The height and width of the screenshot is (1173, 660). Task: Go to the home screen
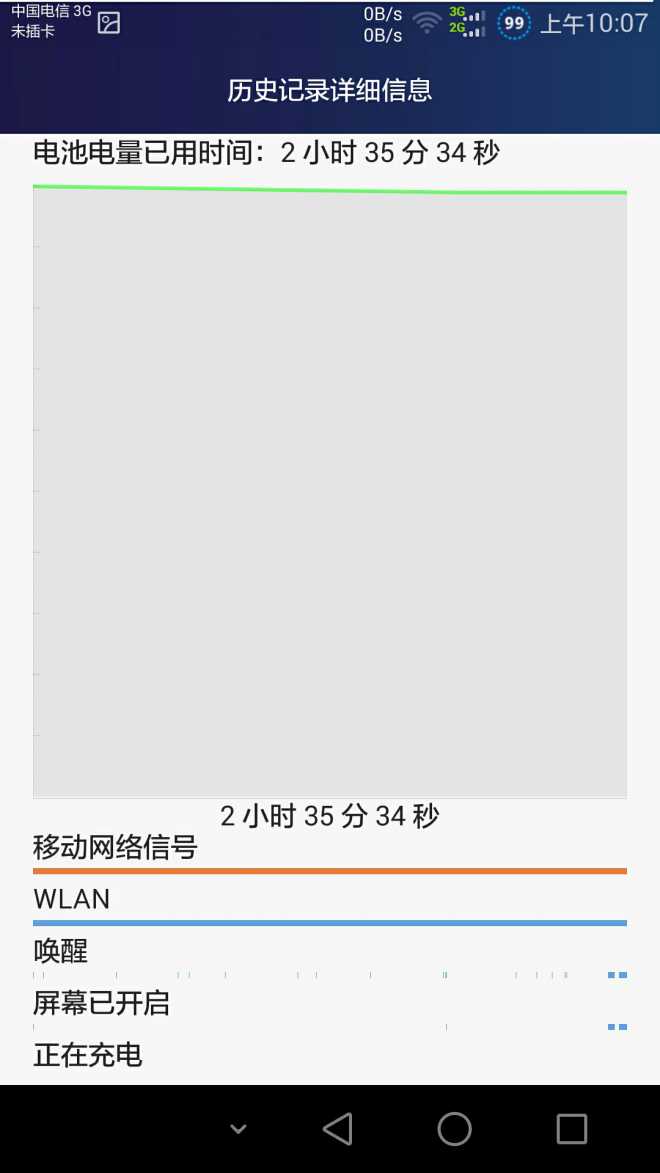click(454, 1128)
